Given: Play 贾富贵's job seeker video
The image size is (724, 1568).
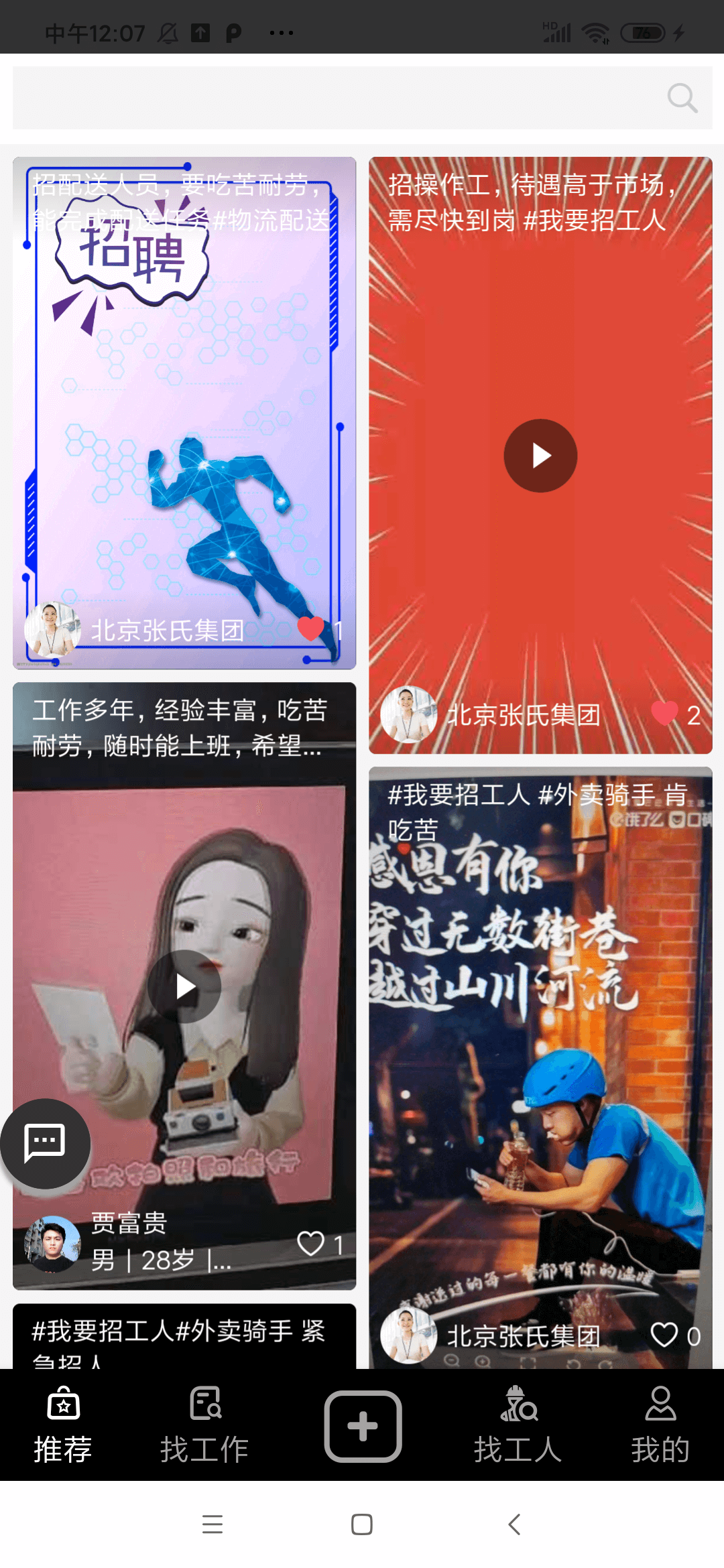Looking at the screenshot, I should point(184,986).
